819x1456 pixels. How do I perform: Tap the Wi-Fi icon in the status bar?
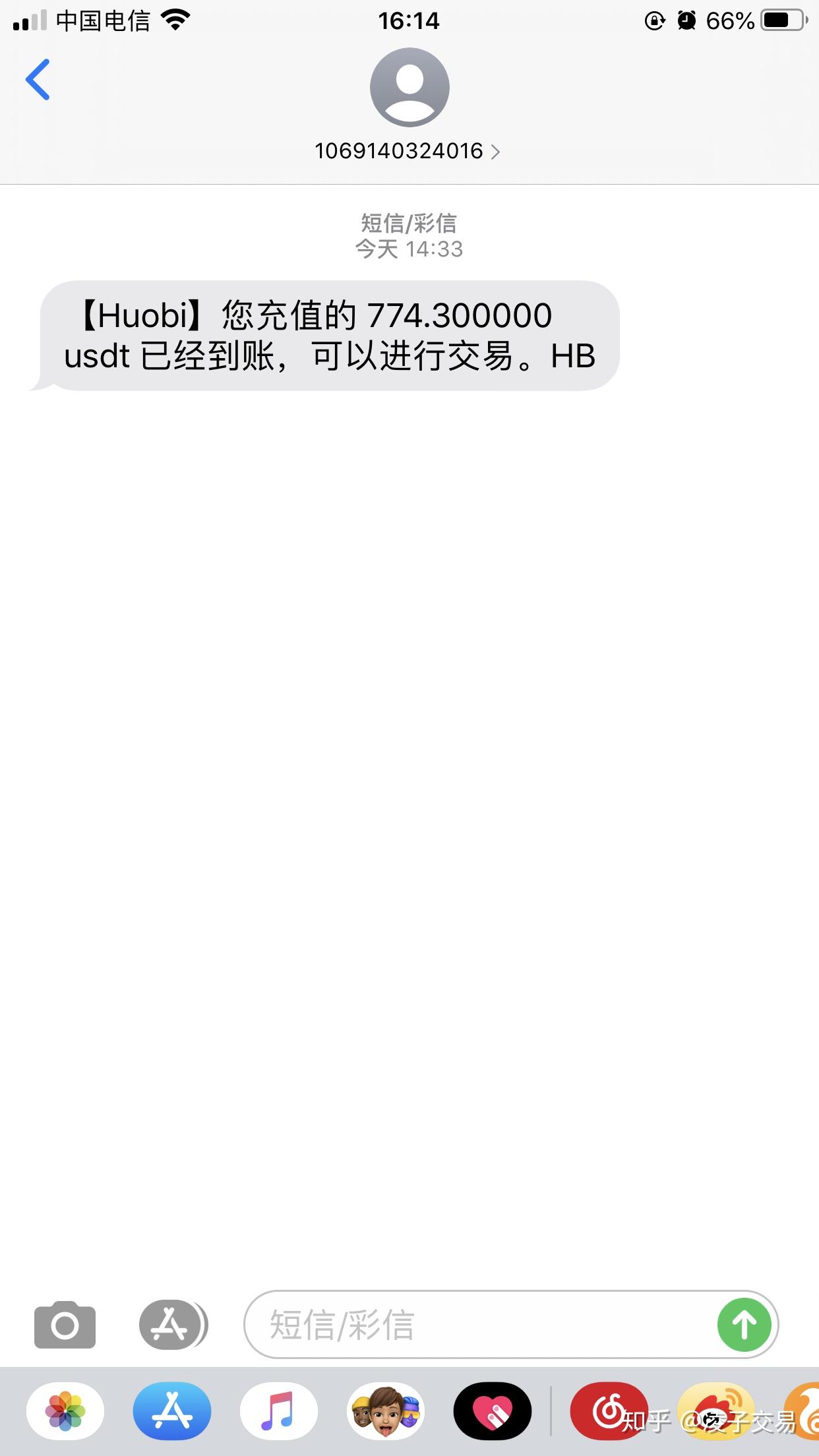tap(174, 20)
